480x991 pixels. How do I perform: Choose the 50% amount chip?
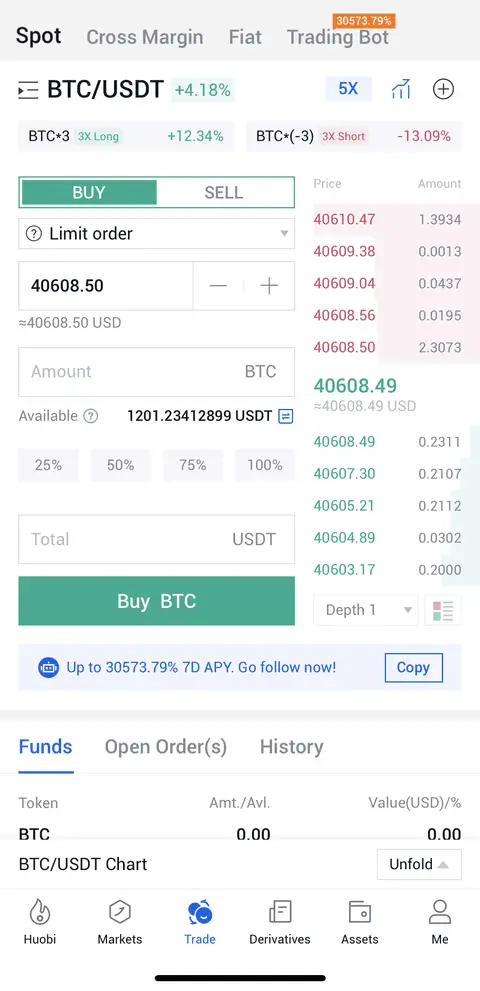(120, 465)
